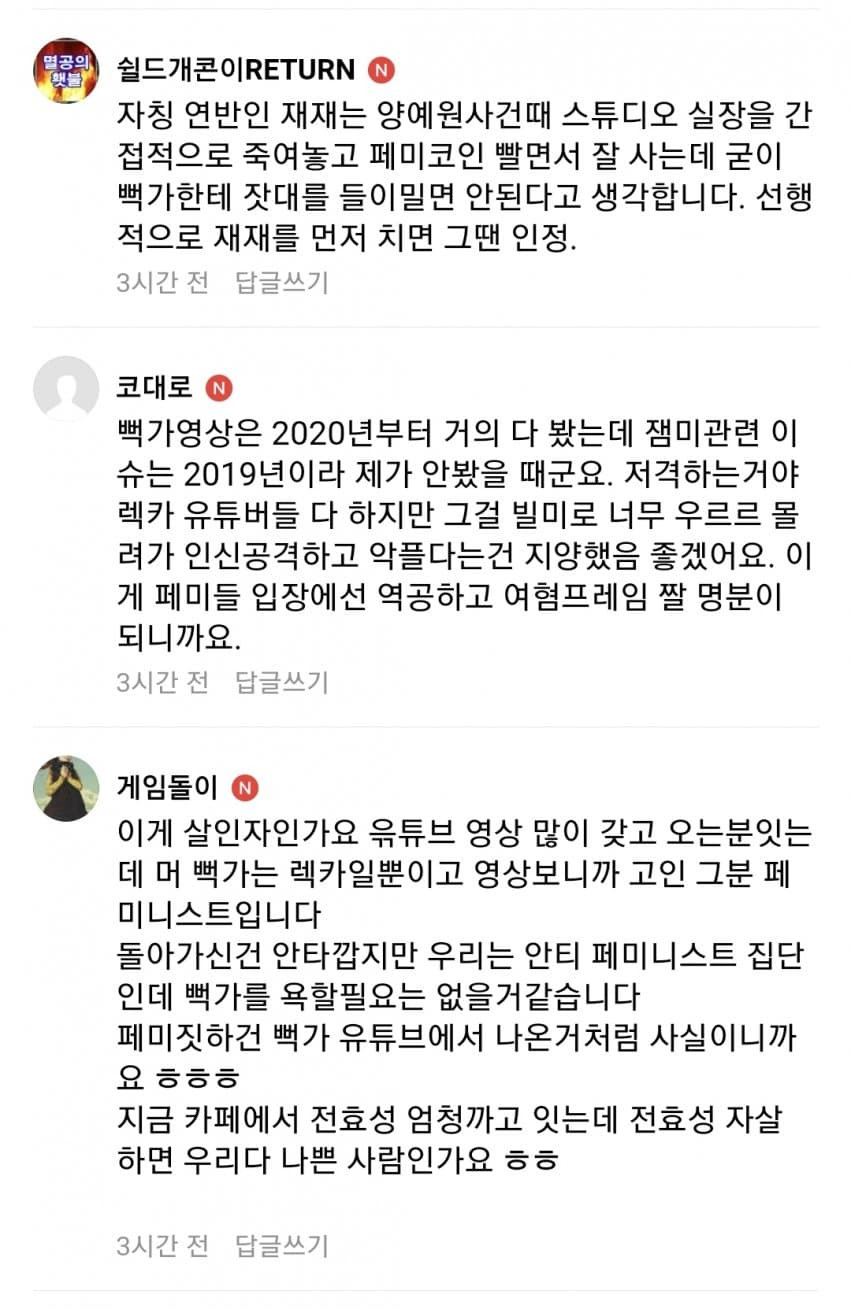Open 코대로's default avatar

click(67, 388)
